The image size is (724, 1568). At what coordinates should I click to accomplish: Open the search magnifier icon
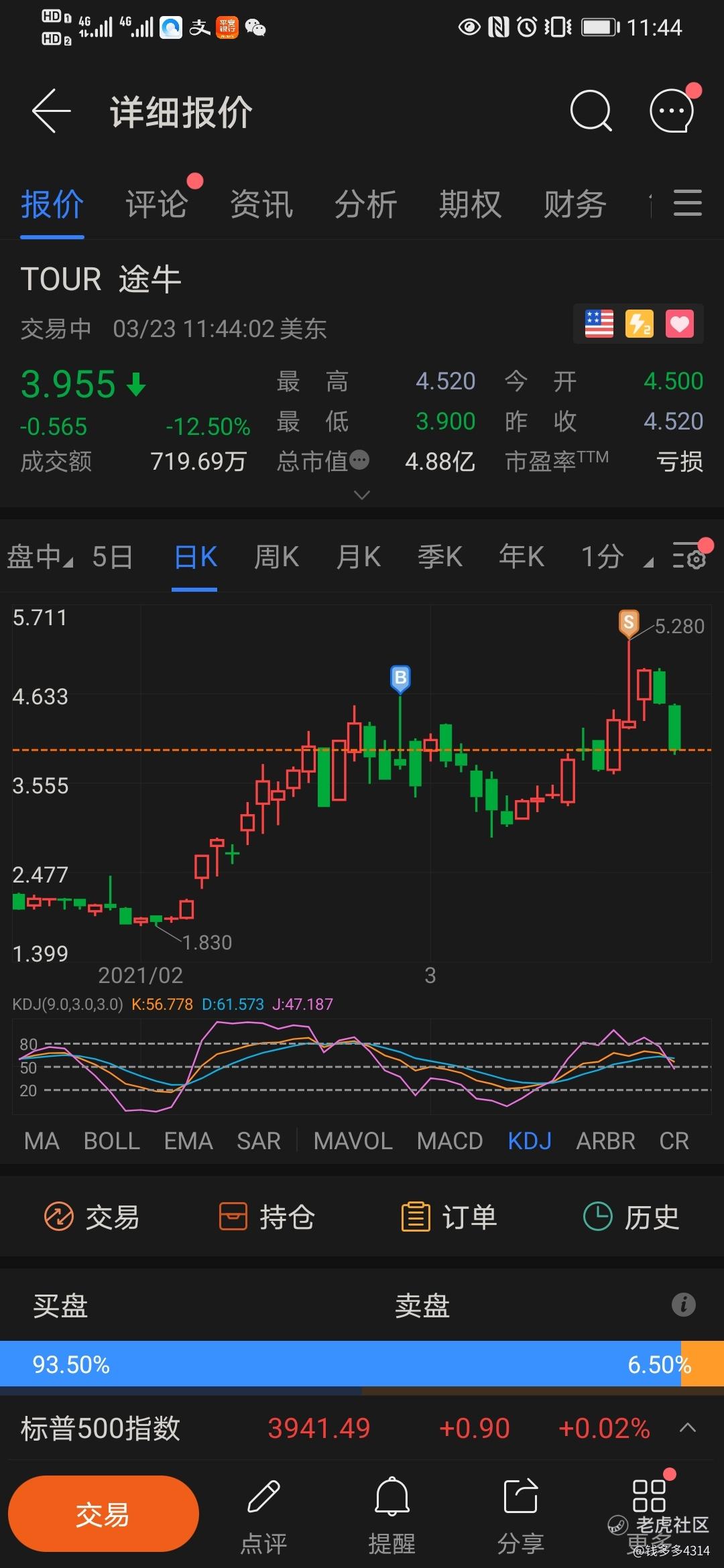click(591, 111)
